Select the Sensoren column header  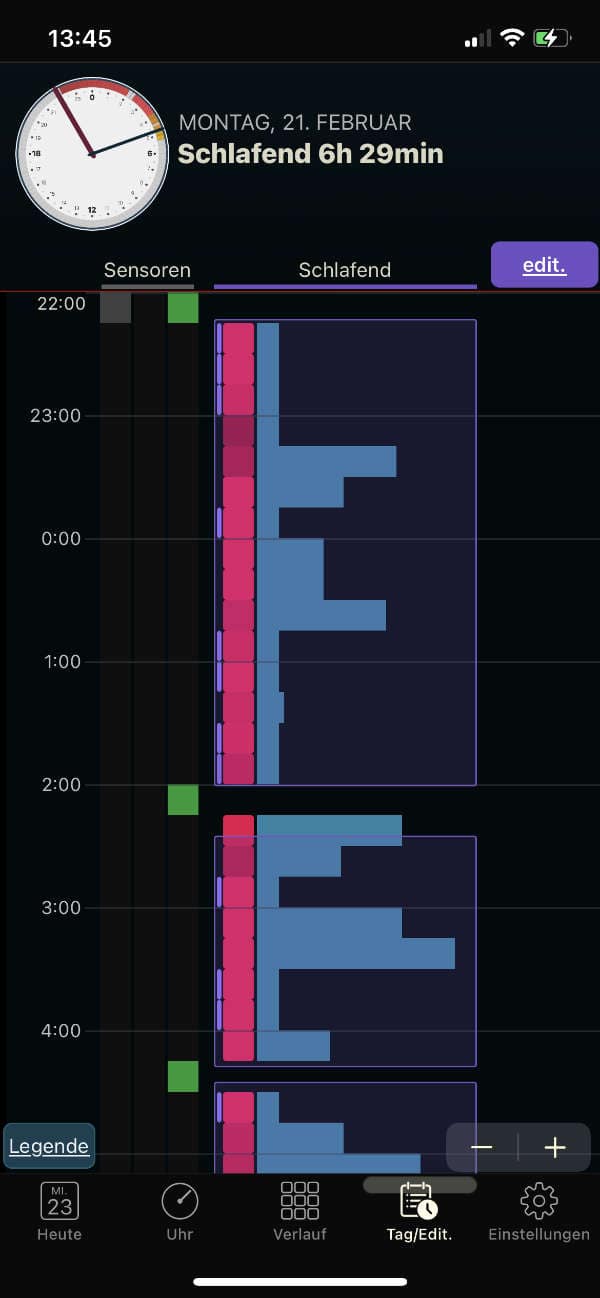pos(147,270)
